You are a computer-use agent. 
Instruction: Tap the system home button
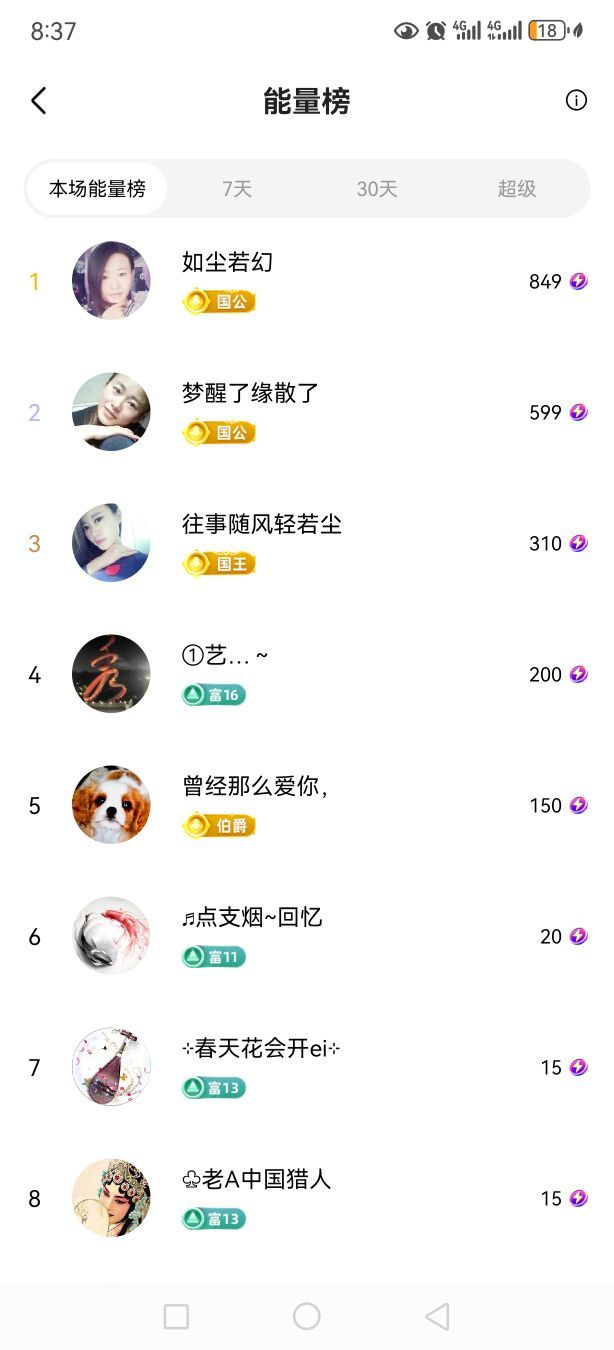(307, 1316)
